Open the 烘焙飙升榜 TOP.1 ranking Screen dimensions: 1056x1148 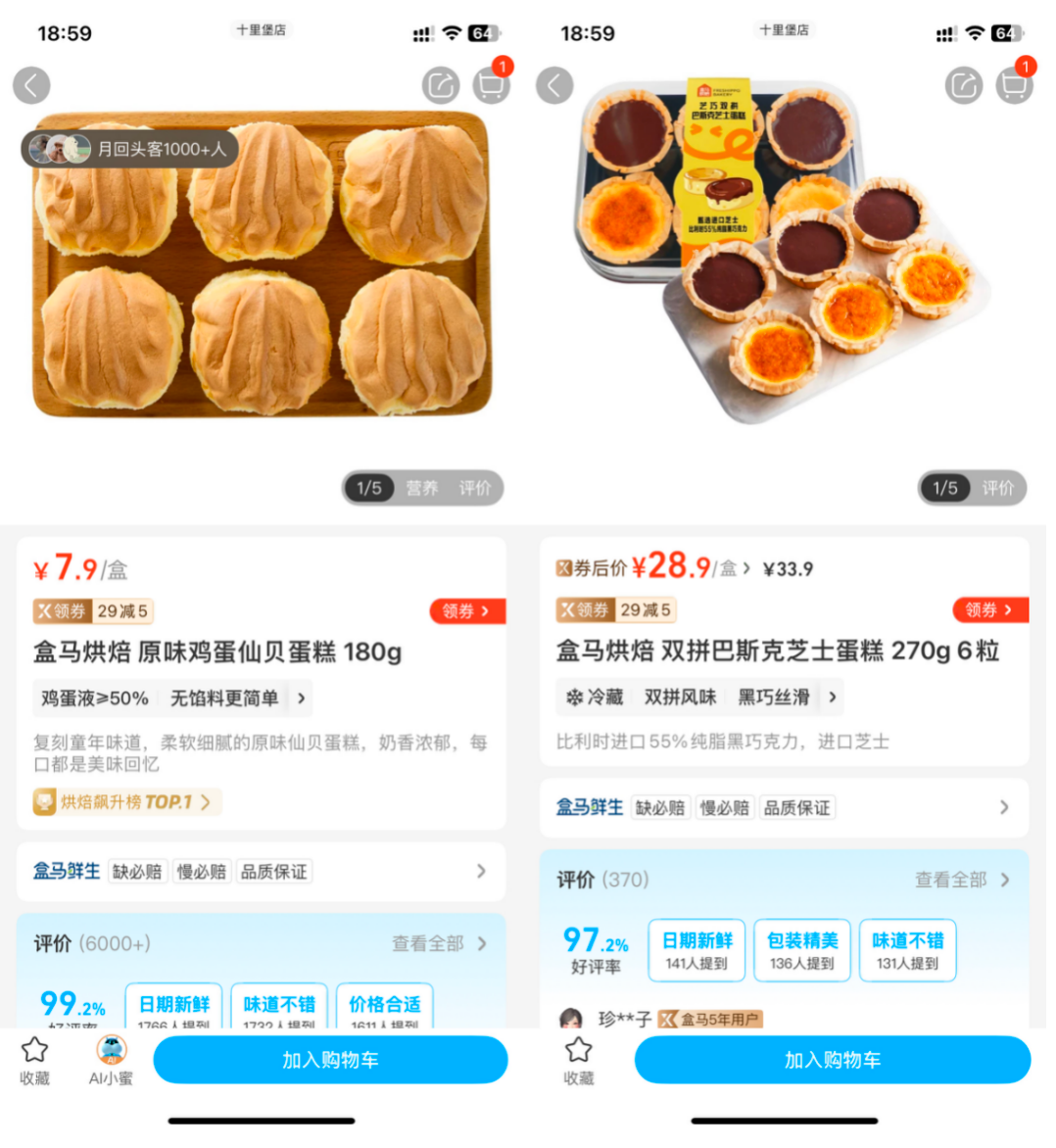click(x=127, y=802)
